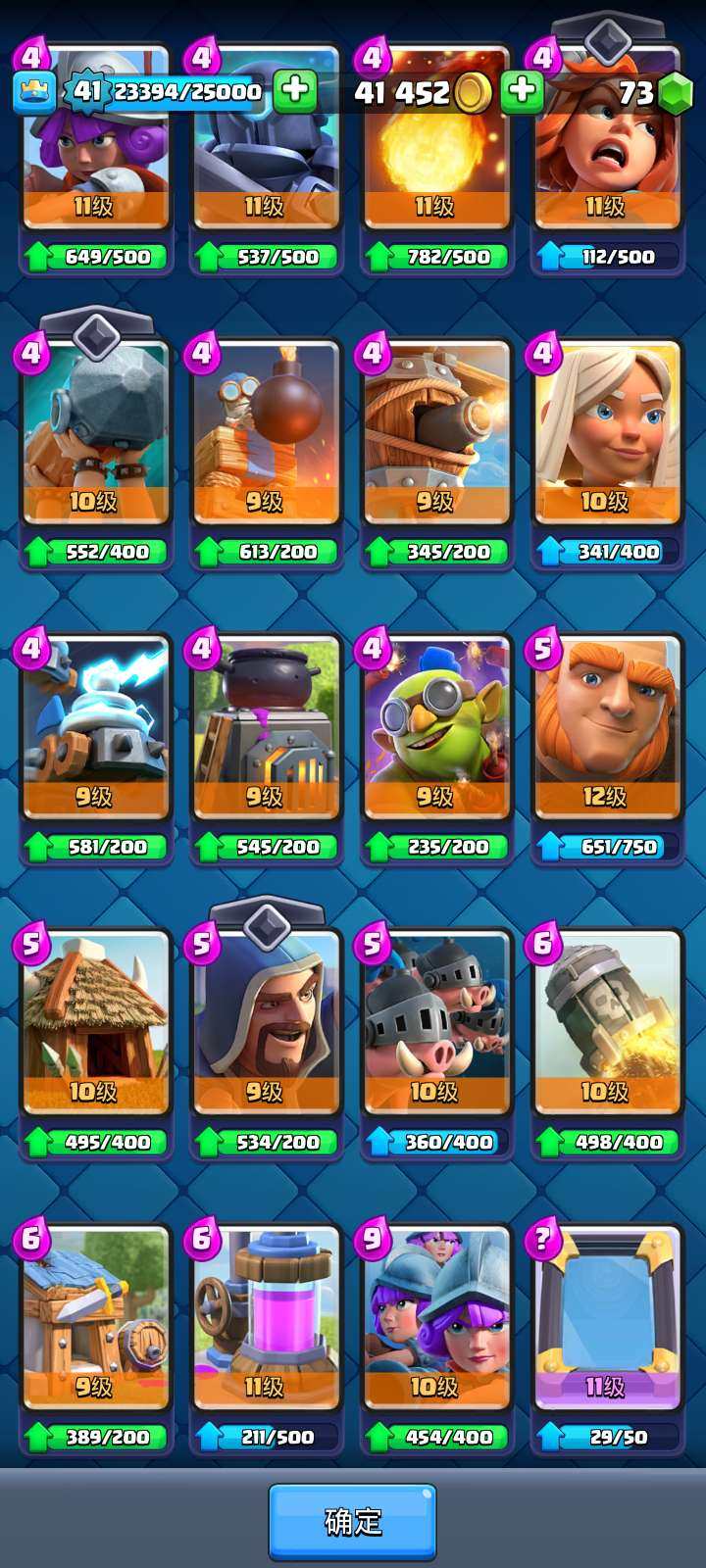Confirm with the 确定 button
This screenshot has height=1568, width=706.
click(352, 1521)
